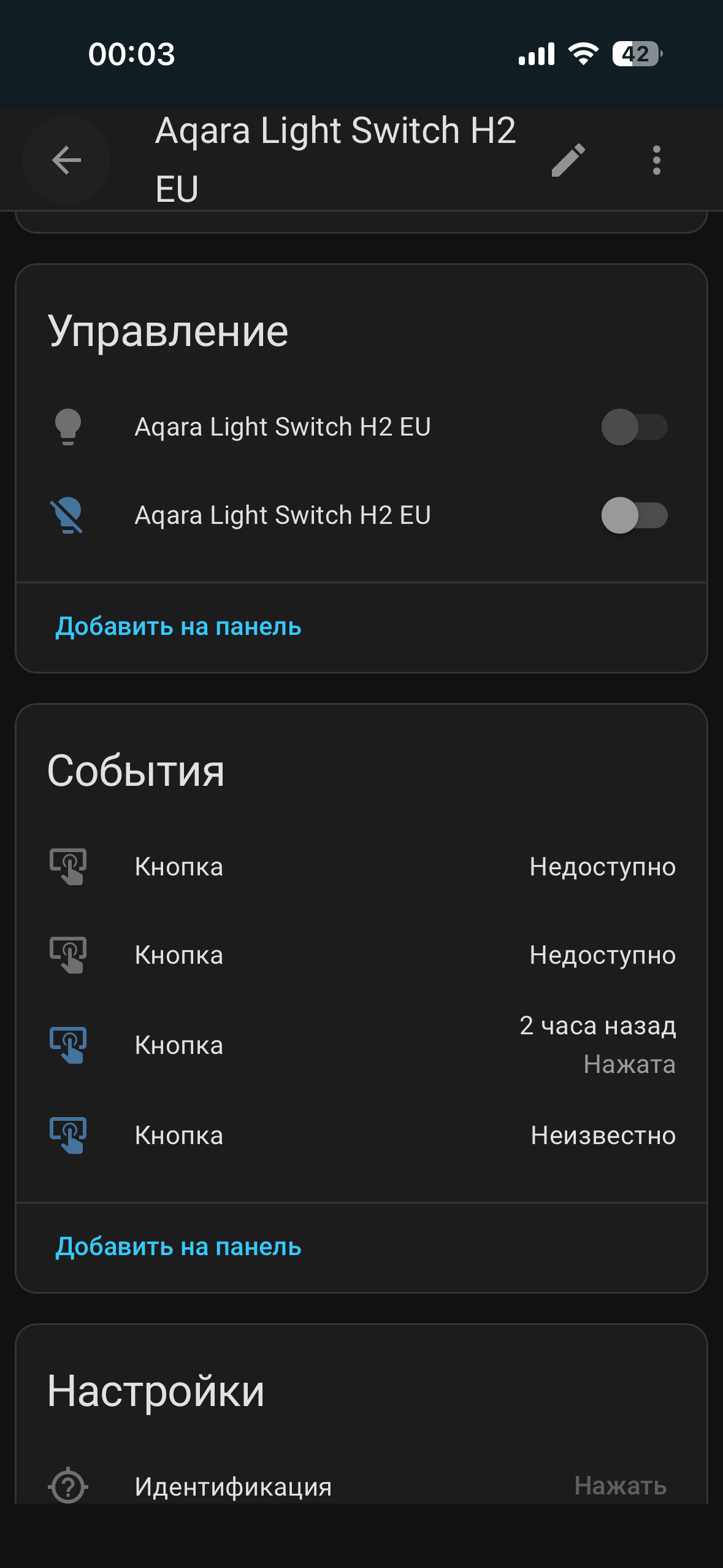Toggle the switch beside the crossed-out bulb icon

(634, 515)
